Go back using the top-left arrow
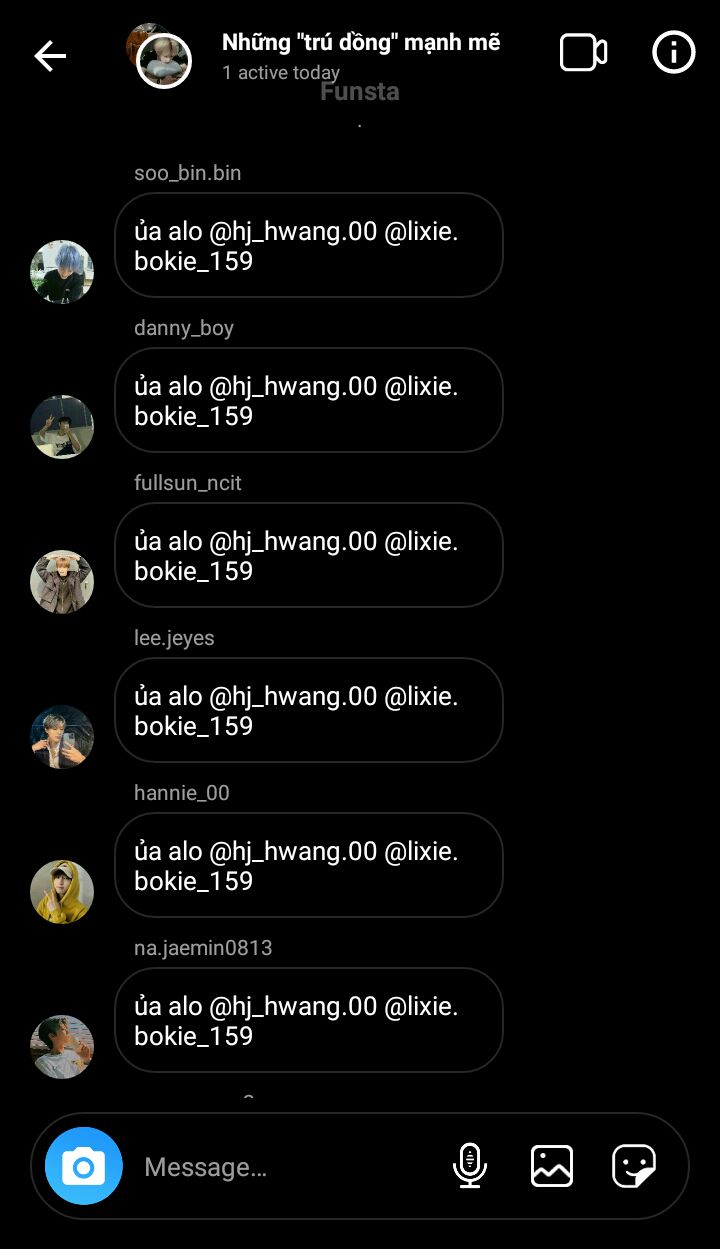The image size is (720, 1249). tap(50, 56)
